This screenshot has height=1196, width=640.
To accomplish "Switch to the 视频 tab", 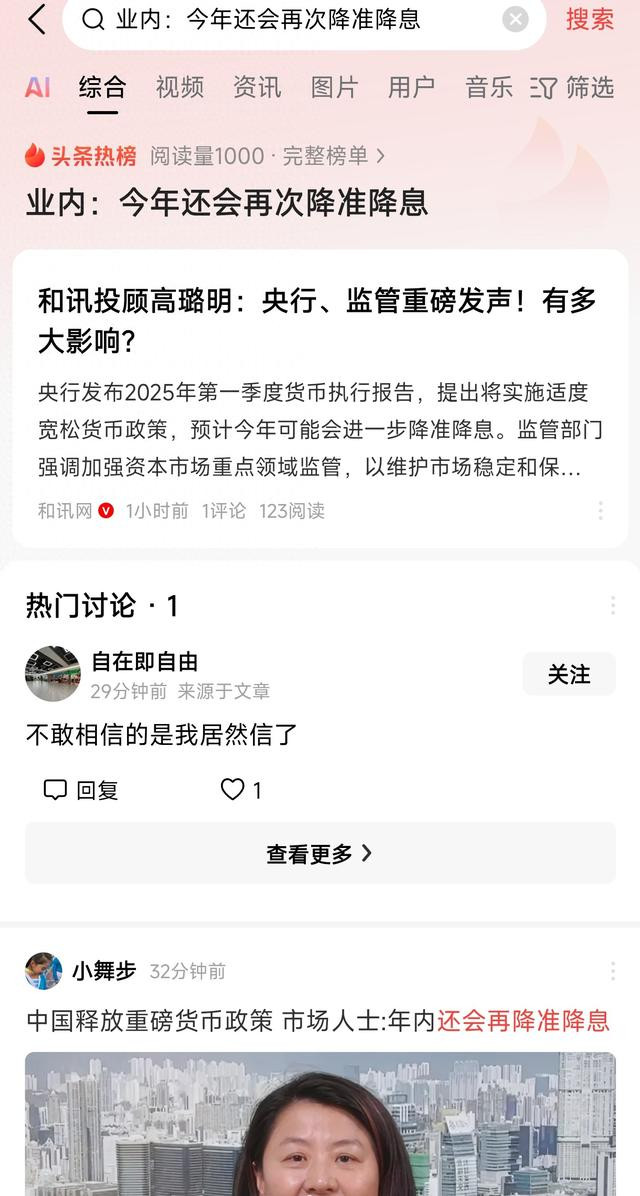I will click(180, 87).
